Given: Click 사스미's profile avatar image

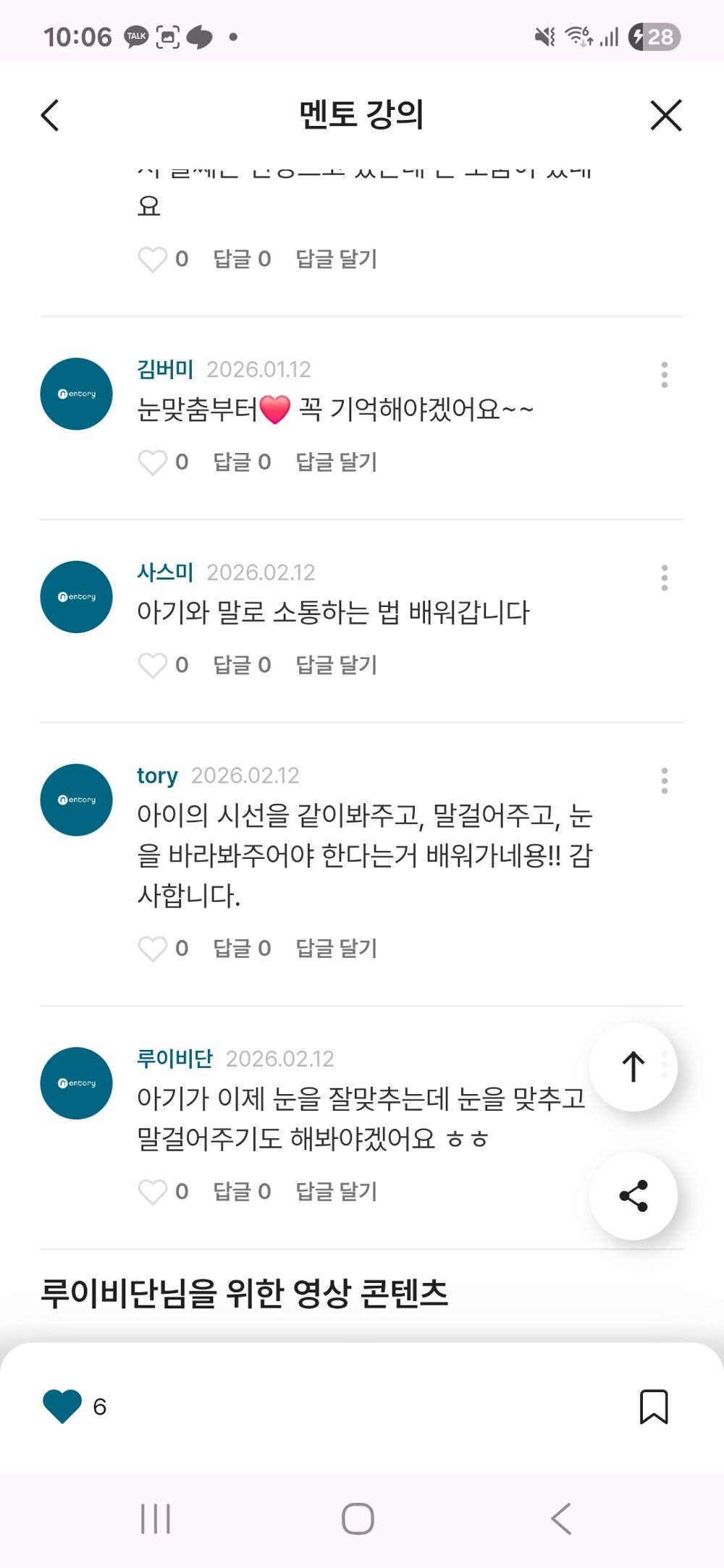Looking at the screenshot, I should pos(75,597).
